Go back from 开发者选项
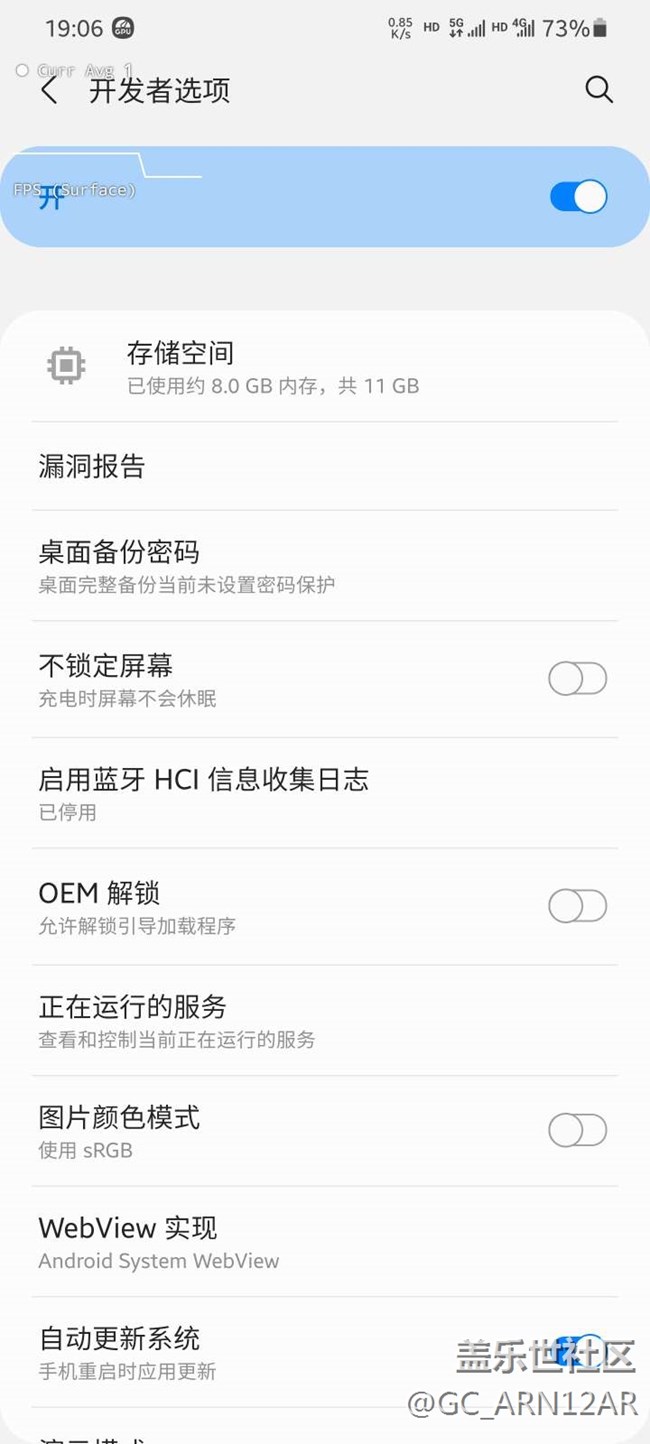650x1444 pixels. click(x=50, y=91)
